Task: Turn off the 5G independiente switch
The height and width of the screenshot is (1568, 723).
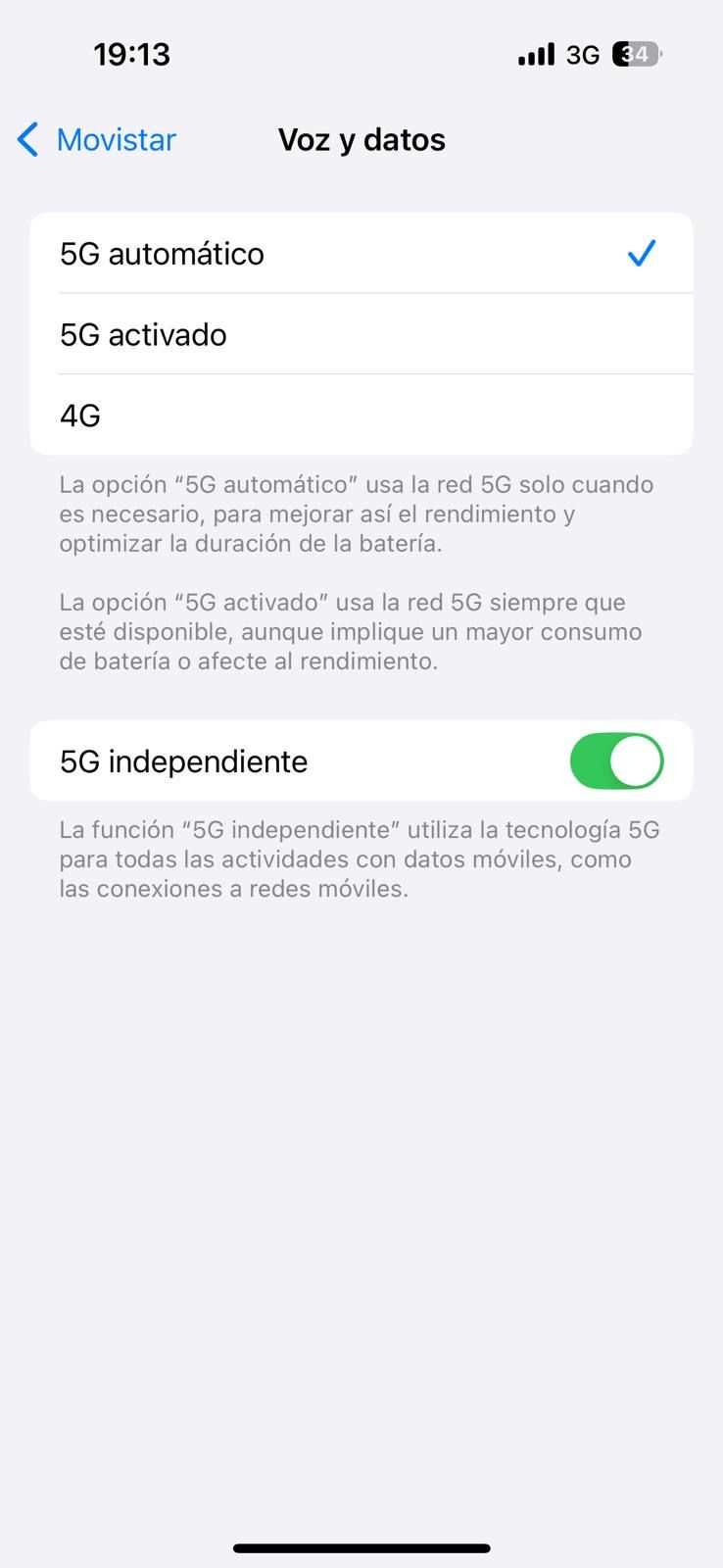Action: pyautogui.click(x=616, y=761)
